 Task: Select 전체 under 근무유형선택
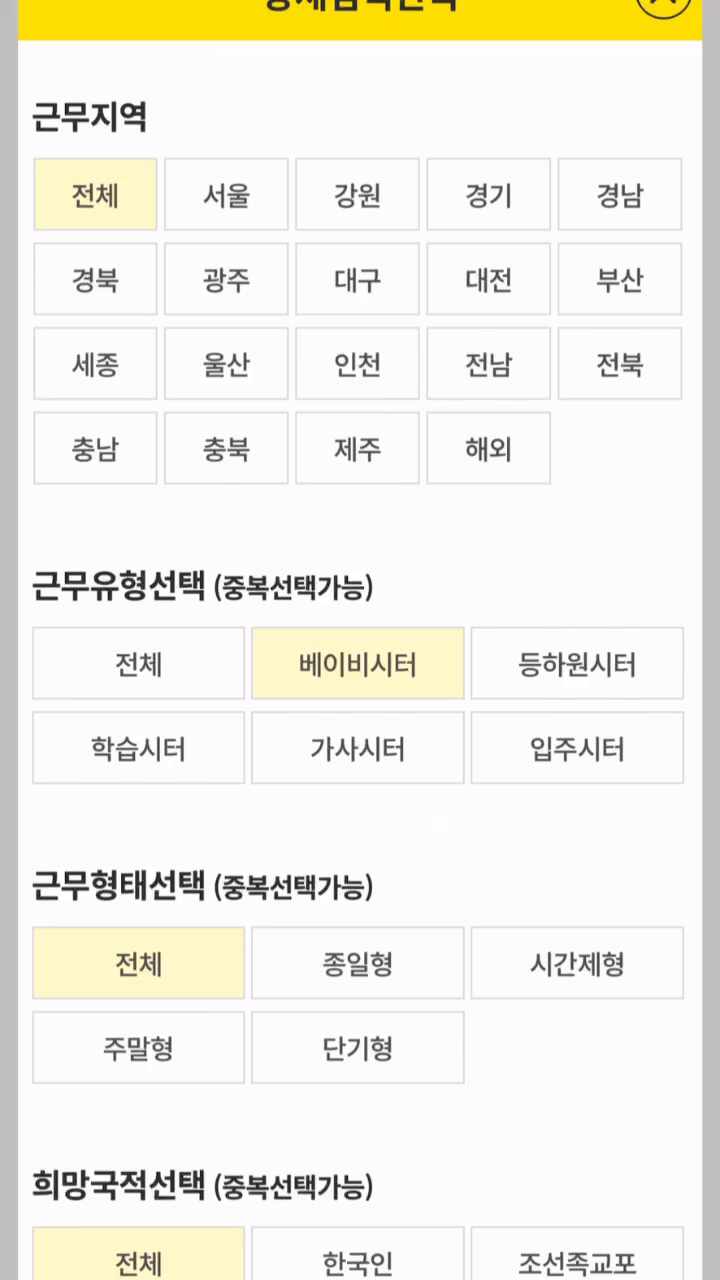tap(138, 664)
